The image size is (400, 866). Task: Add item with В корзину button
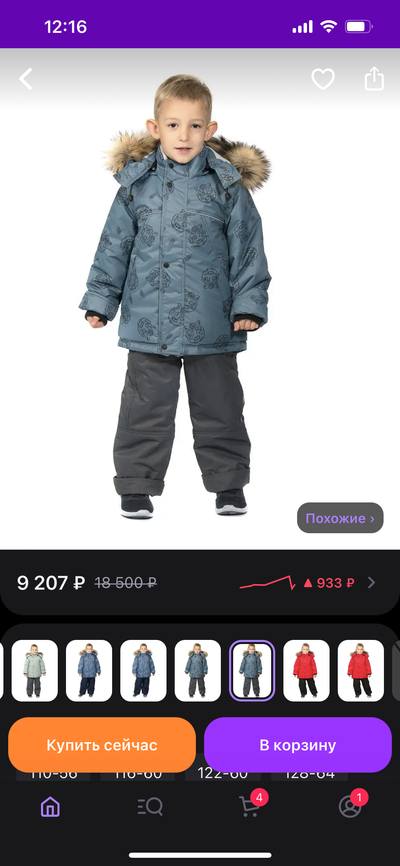click(298, 745)
